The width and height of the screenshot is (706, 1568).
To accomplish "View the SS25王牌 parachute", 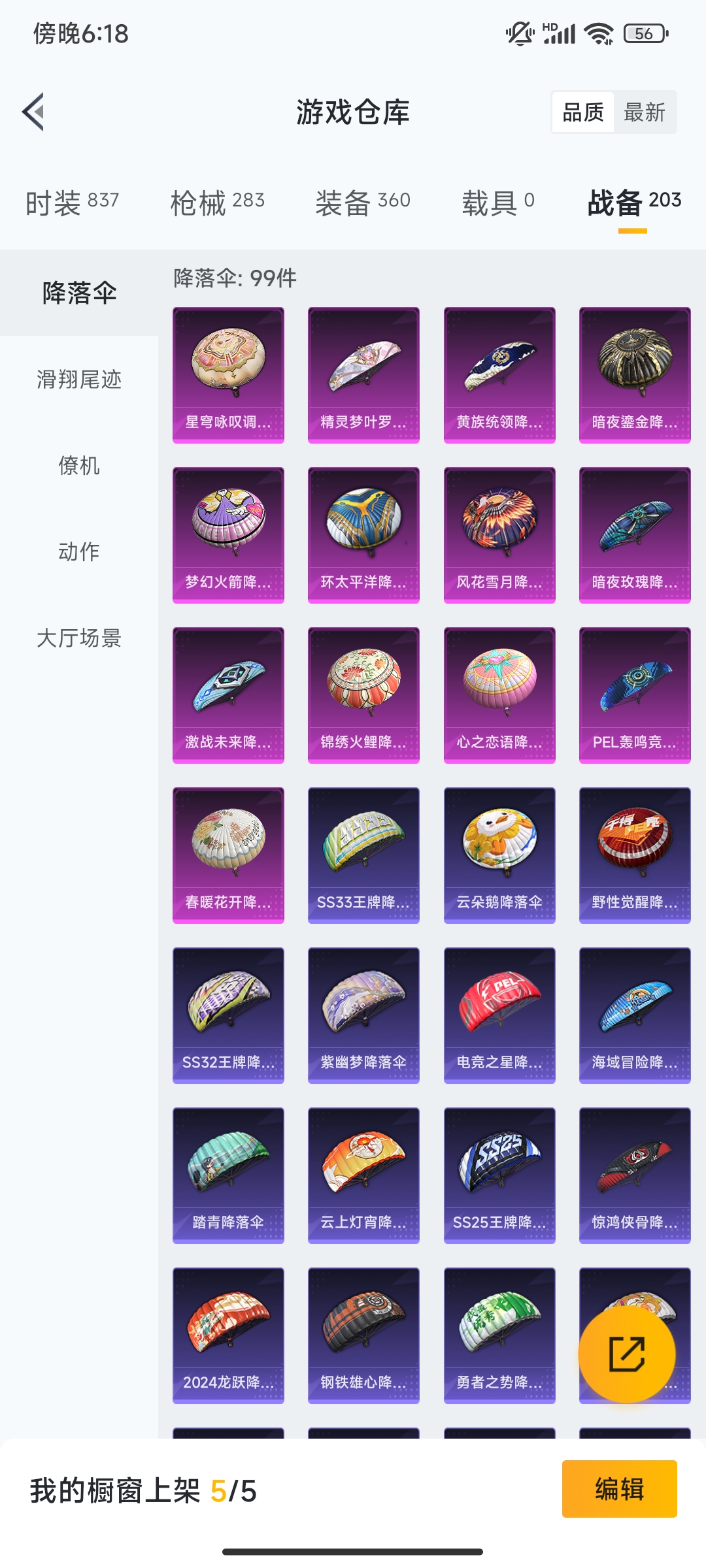I will [499, 1175].
